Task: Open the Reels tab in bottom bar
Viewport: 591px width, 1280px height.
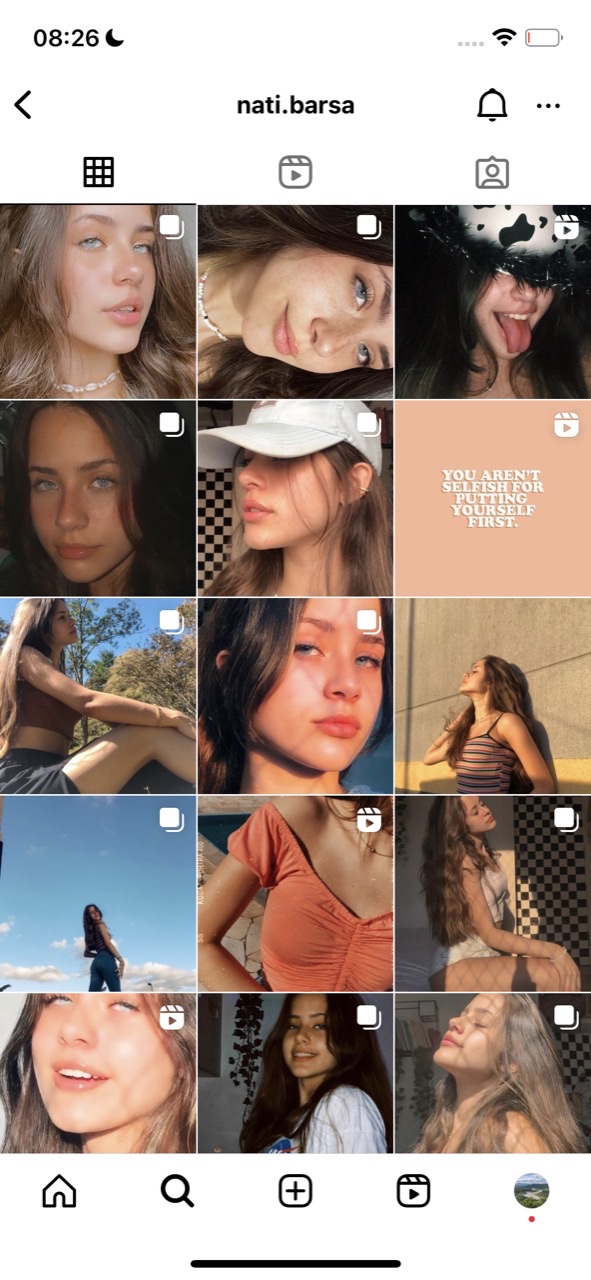Action: pos(413,1191)
